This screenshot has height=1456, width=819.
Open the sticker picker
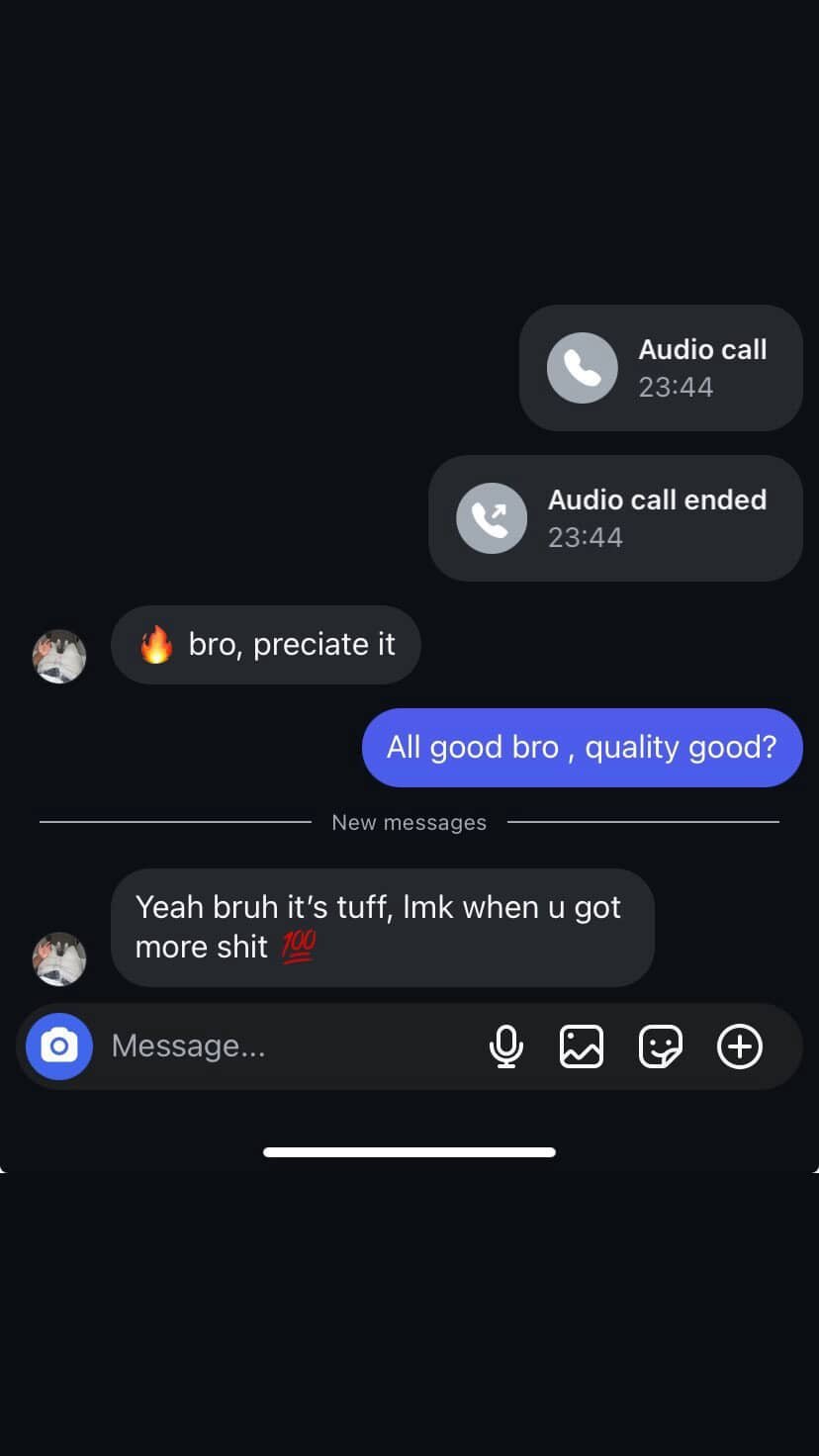point(660,1046)
